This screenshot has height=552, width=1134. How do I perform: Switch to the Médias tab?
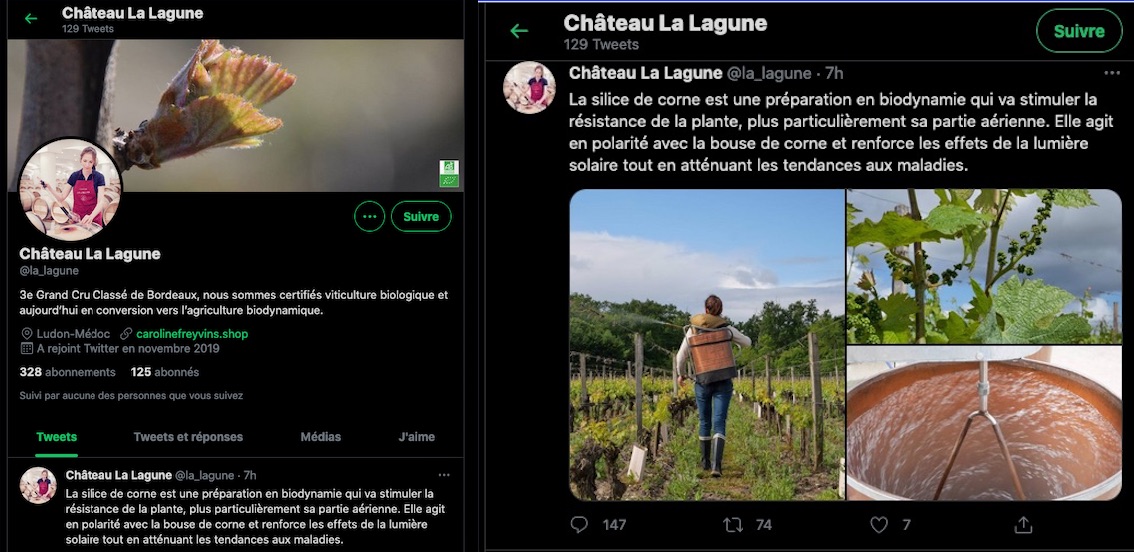pyautogui.click(x=320, y=437)
